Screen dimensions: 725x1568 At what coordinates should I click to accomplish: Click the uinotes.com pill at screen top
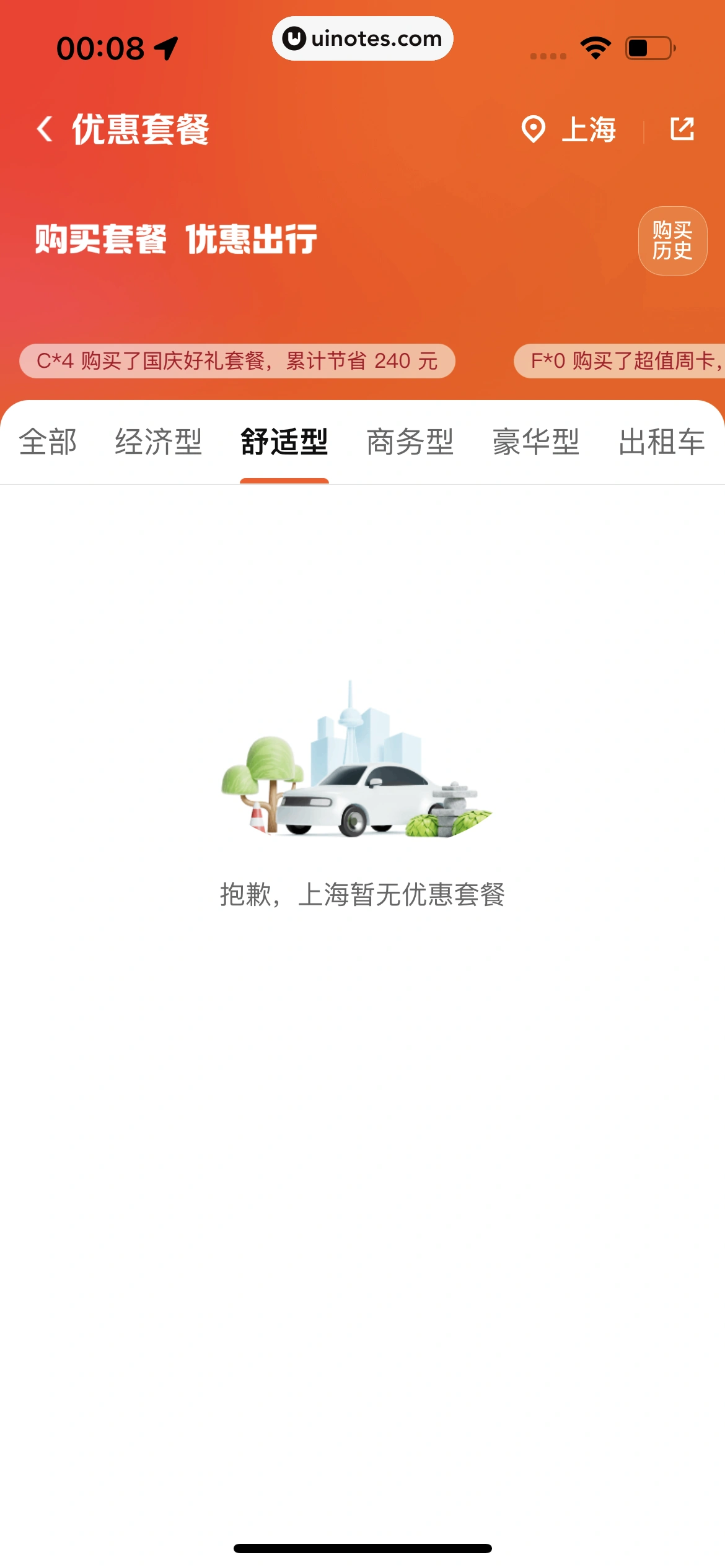pos(362,38)
